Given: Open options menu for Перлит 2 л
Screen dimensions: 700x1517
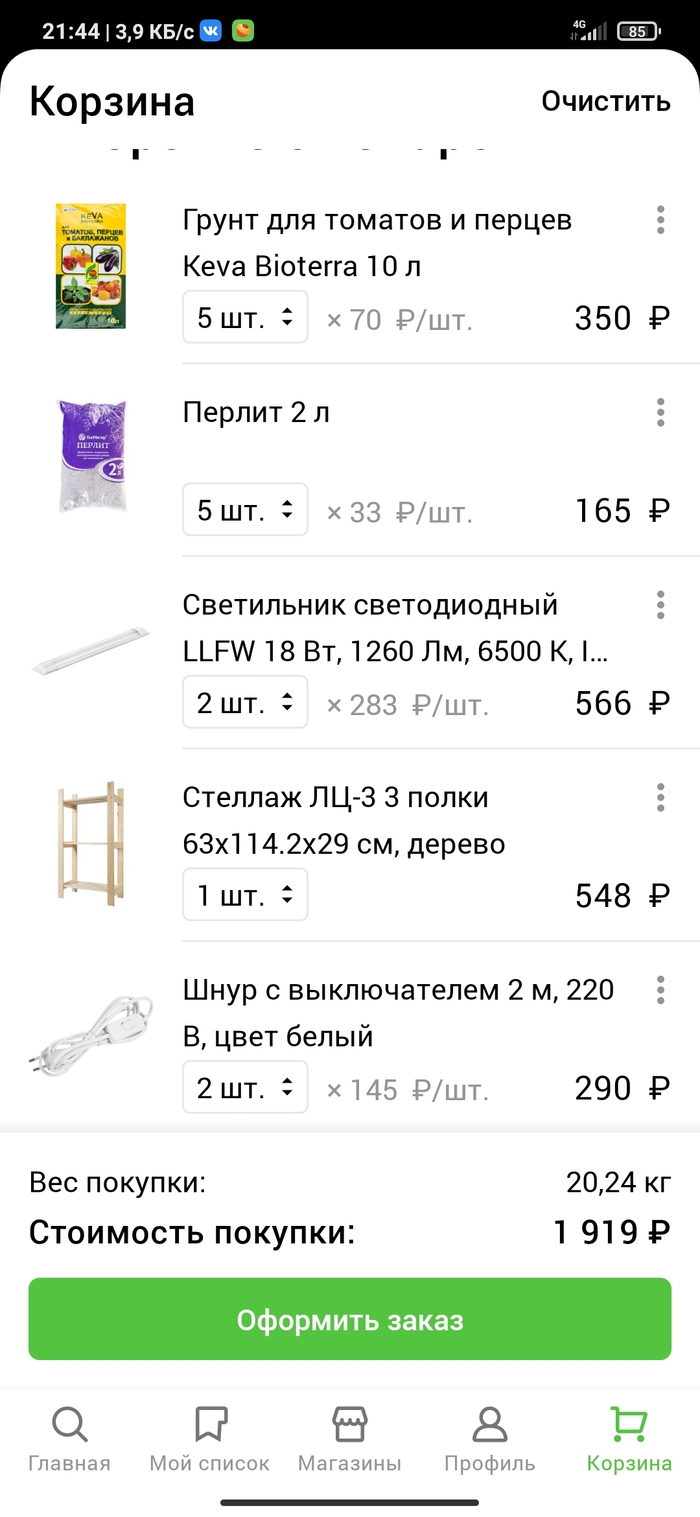Looking at the screenshot, I should pyautogui.click(x=660, y=412).
